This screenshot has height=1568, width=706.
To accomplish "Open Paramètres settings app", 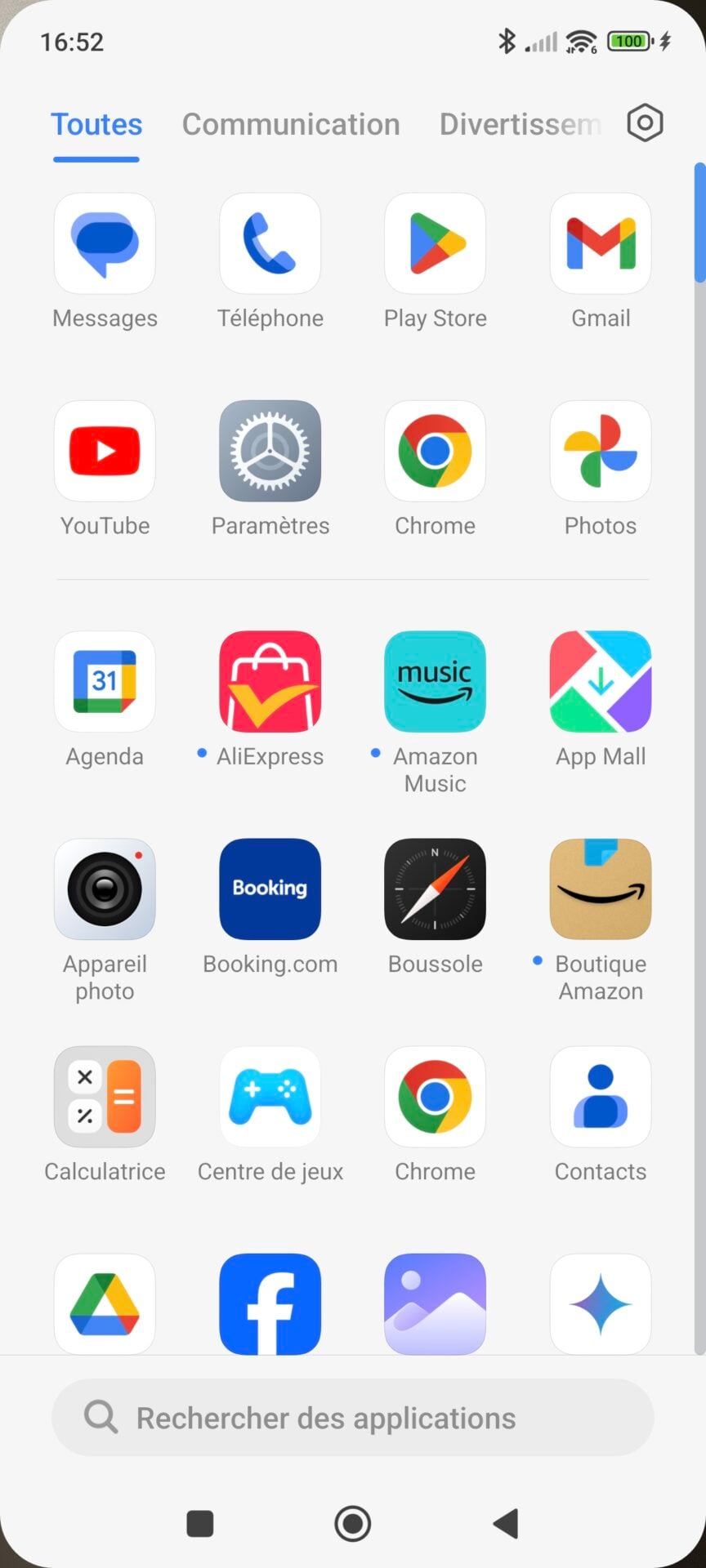I will [270, 452].
